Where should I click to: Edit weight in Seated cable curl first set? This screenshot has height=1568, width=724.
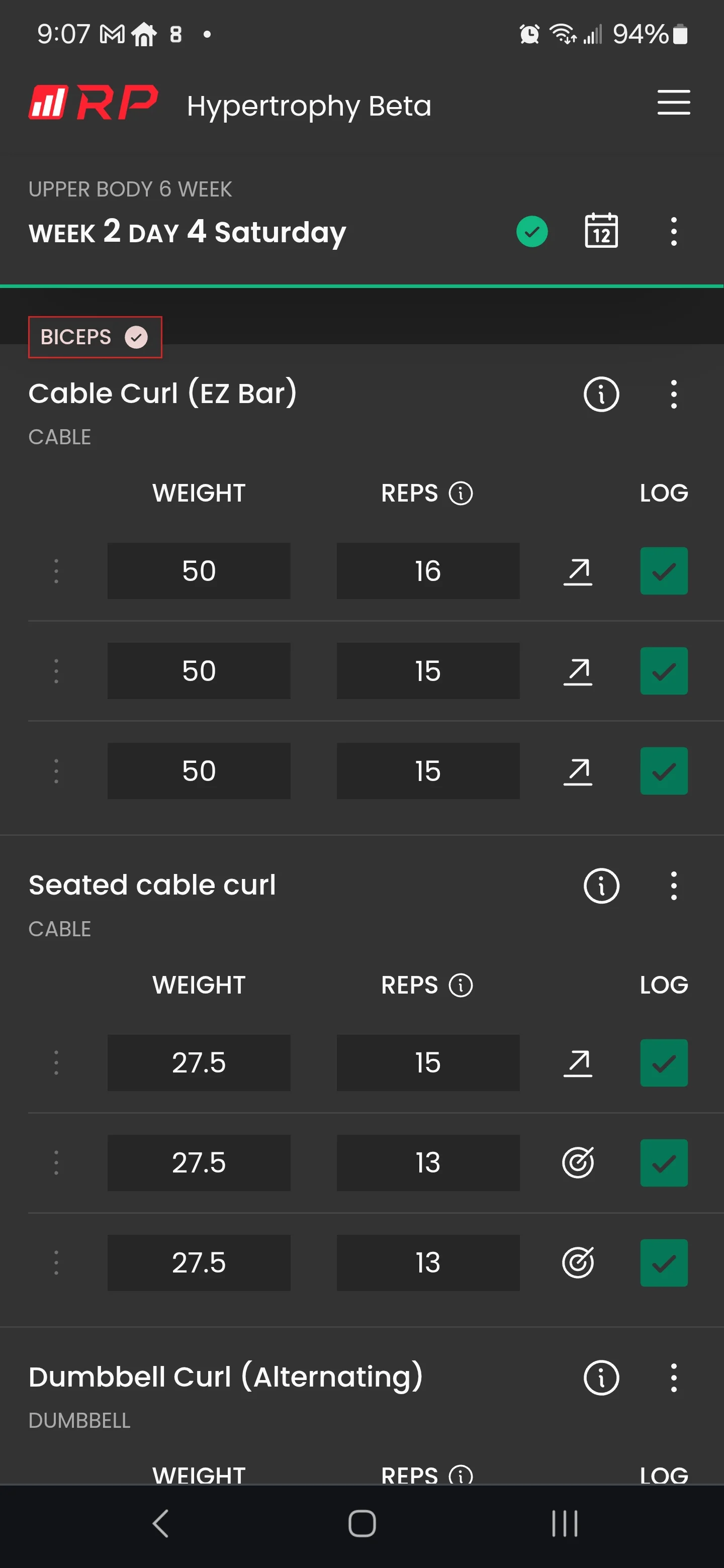point(199,1063)
